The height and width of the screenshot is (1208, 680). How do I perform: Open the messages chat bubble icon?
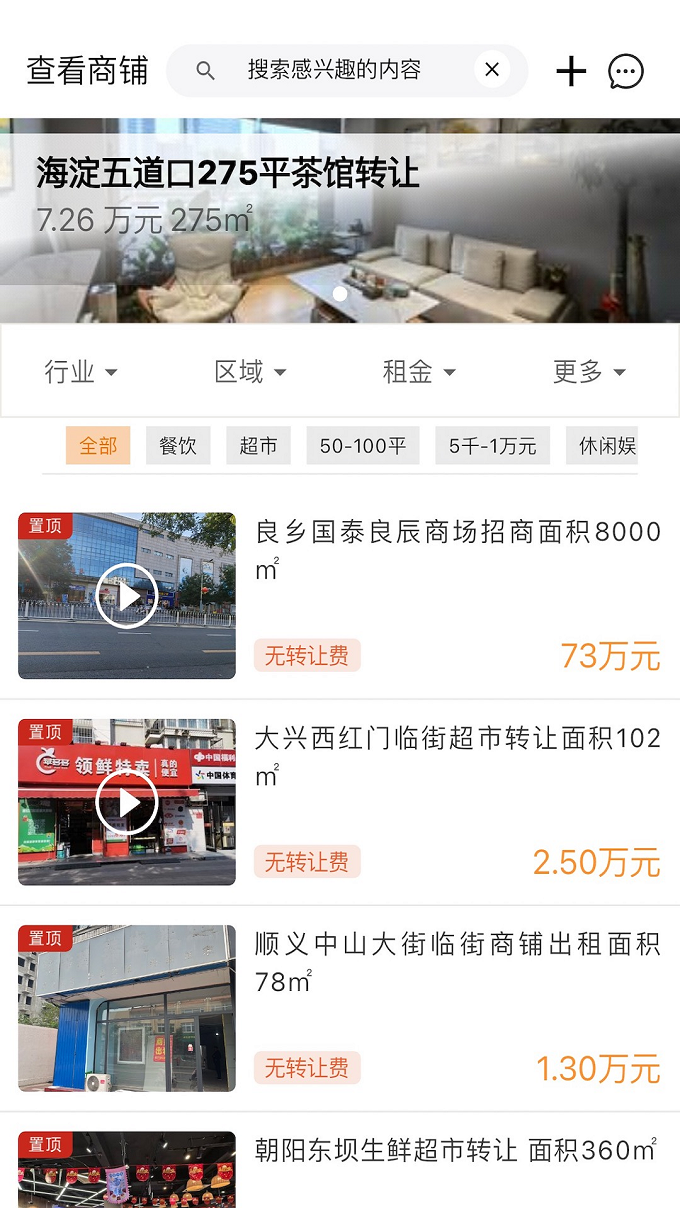click(x=626, y=71)
